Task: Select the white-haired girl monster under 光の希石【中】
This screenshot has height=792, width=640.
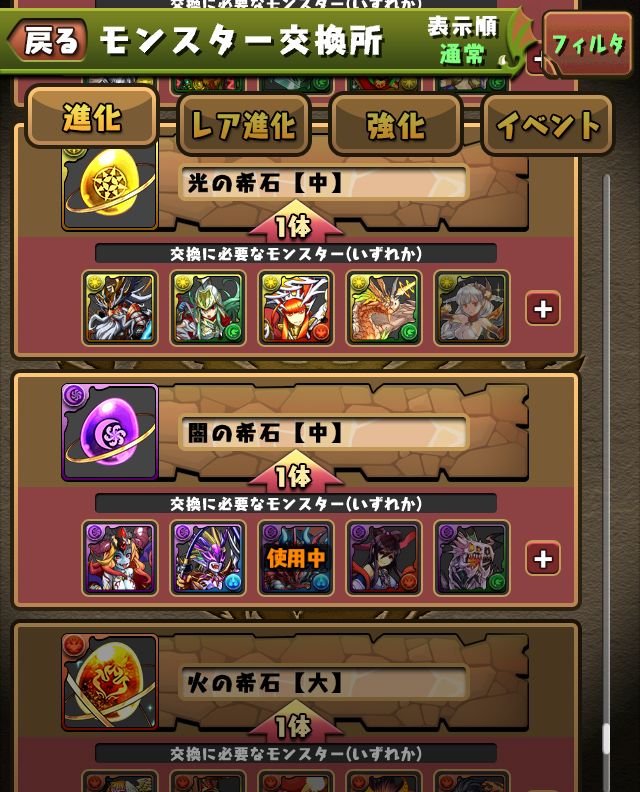Action: [472, 309]
